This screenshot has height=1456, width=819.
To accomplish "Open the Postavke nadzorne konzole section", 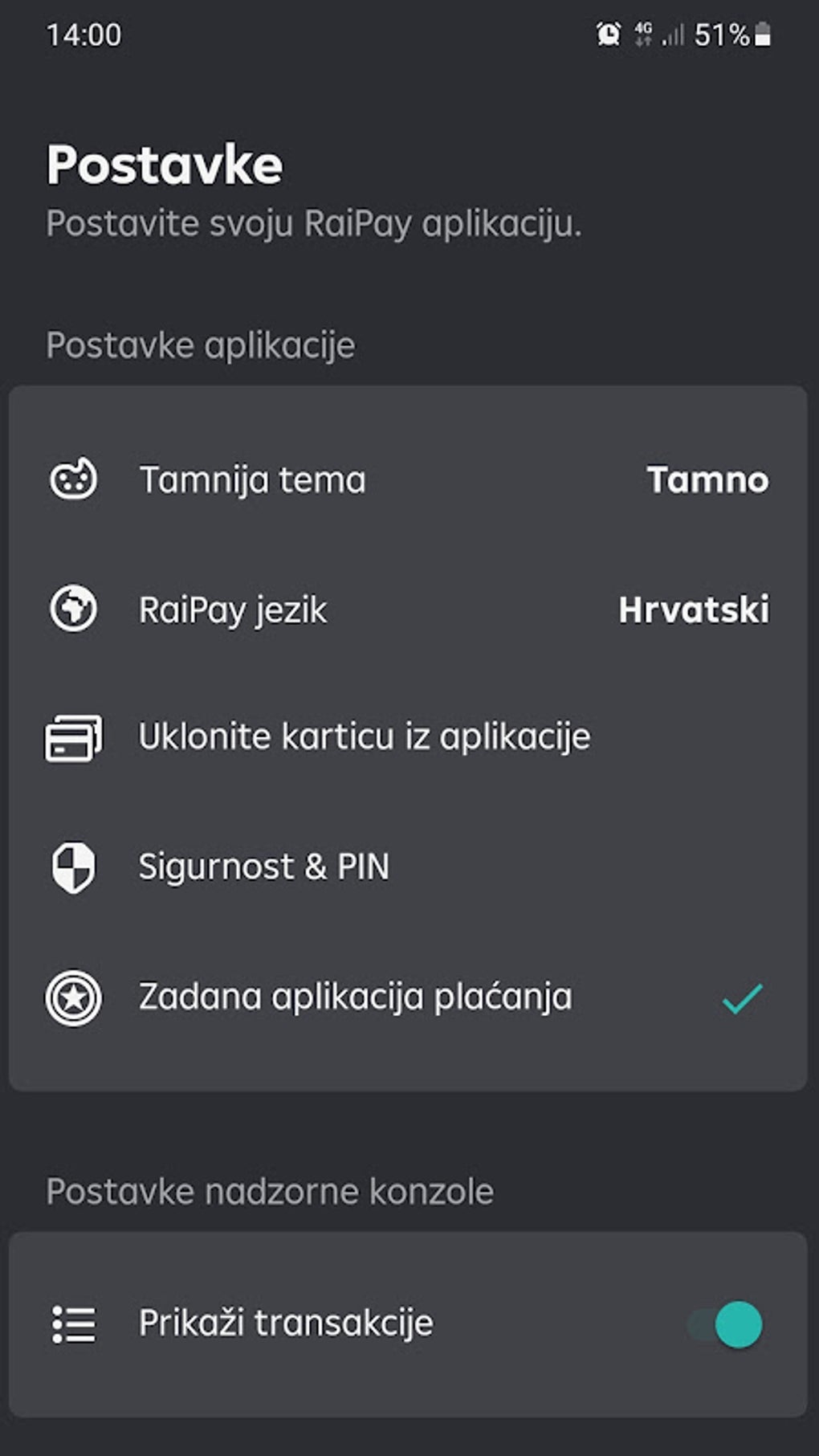I will (270, 1189).
